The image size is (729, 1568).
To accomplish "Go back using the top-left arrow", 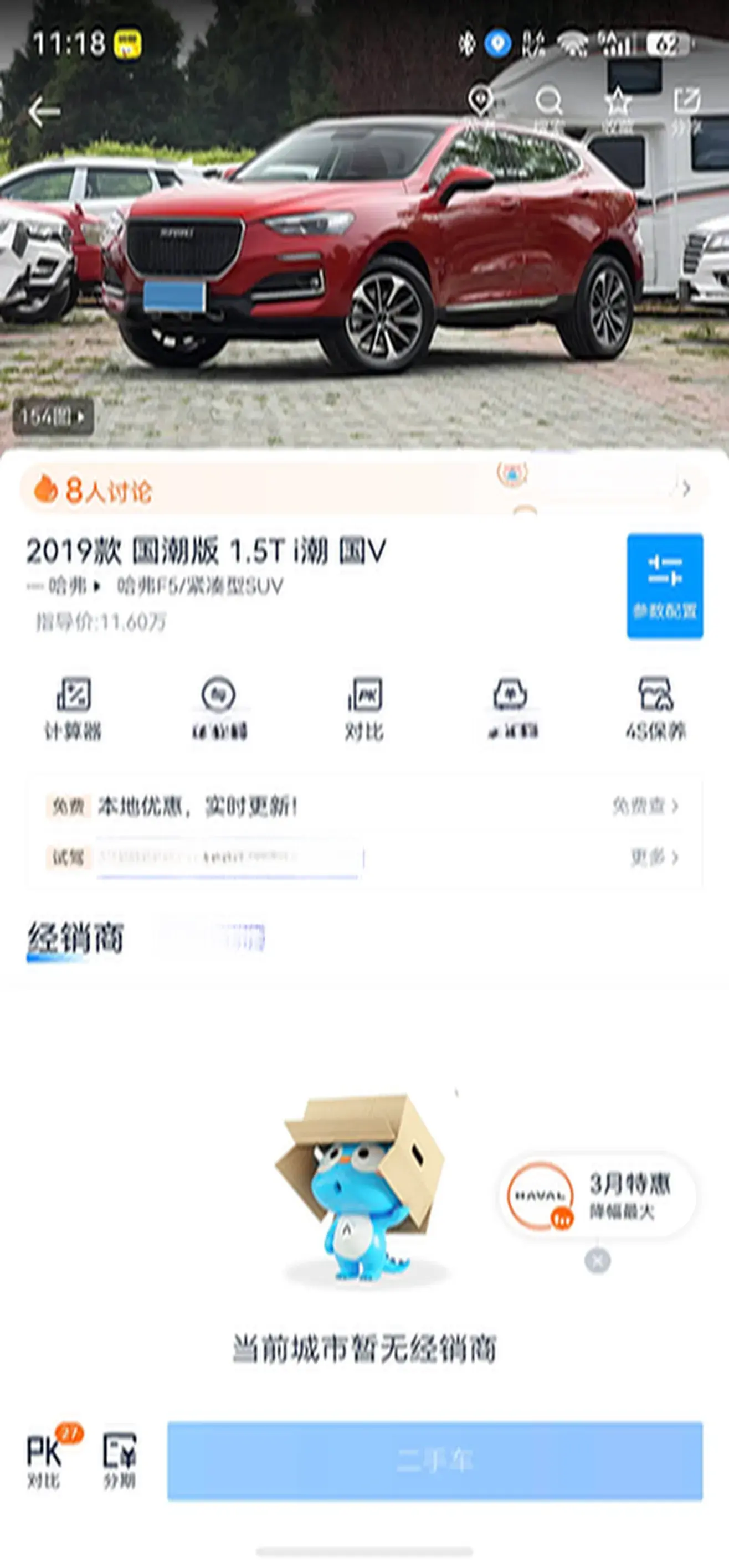I will tap(44, 112).
